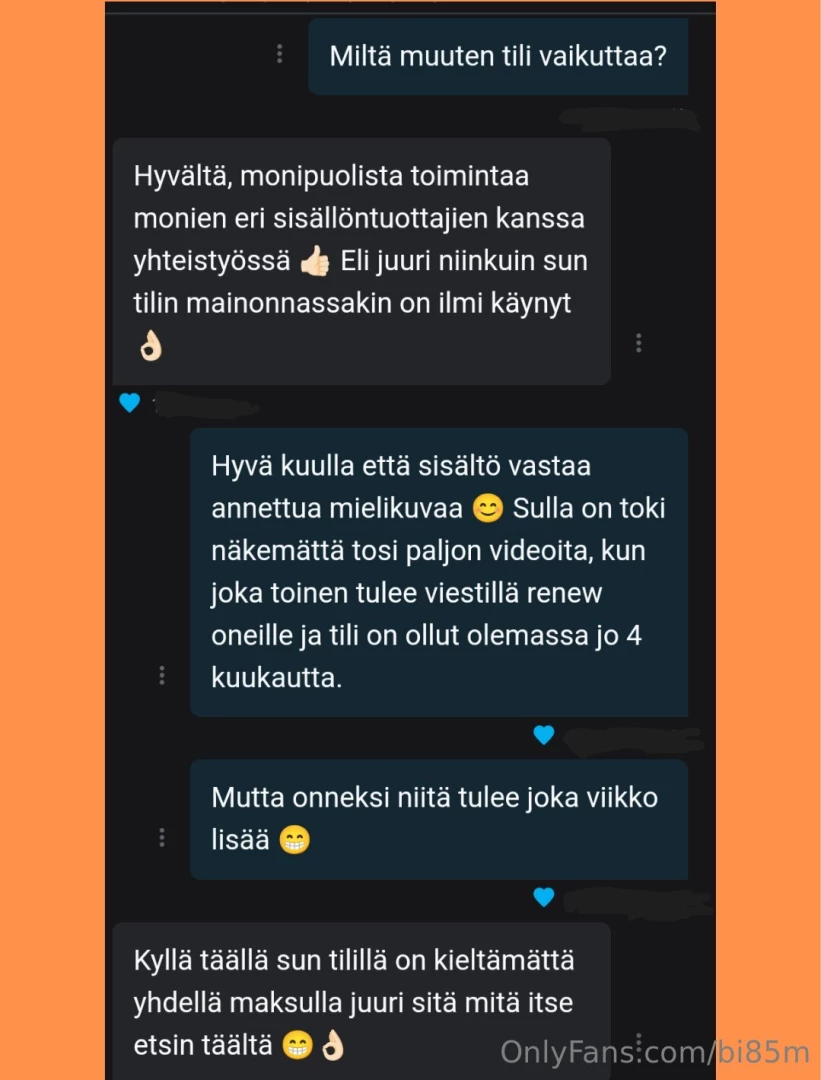Open options for "Hyvä kuulla" message bubble
The image size is (821, 1080).
point(161,675)
